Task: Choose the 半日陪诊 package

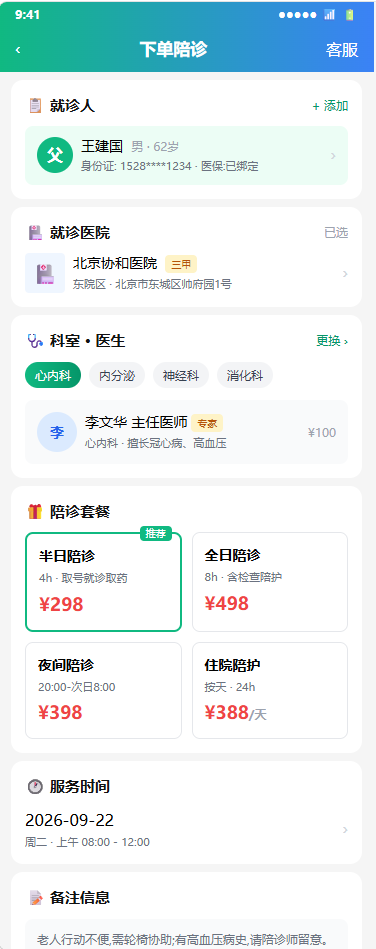Action: pos(104,582)
